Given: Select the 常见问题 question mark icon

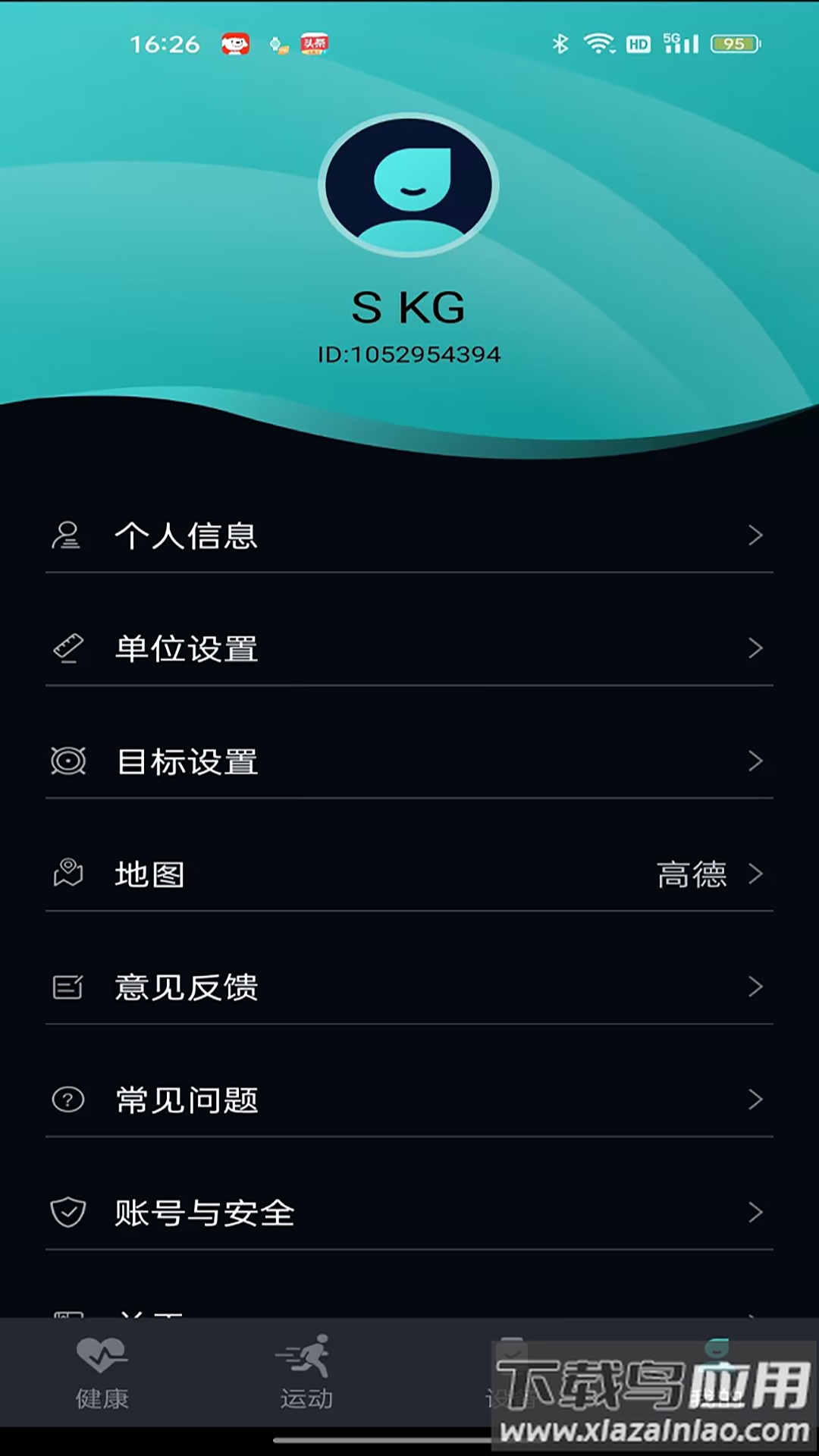Looking at the screenshot, I should tap(68, 1100).
